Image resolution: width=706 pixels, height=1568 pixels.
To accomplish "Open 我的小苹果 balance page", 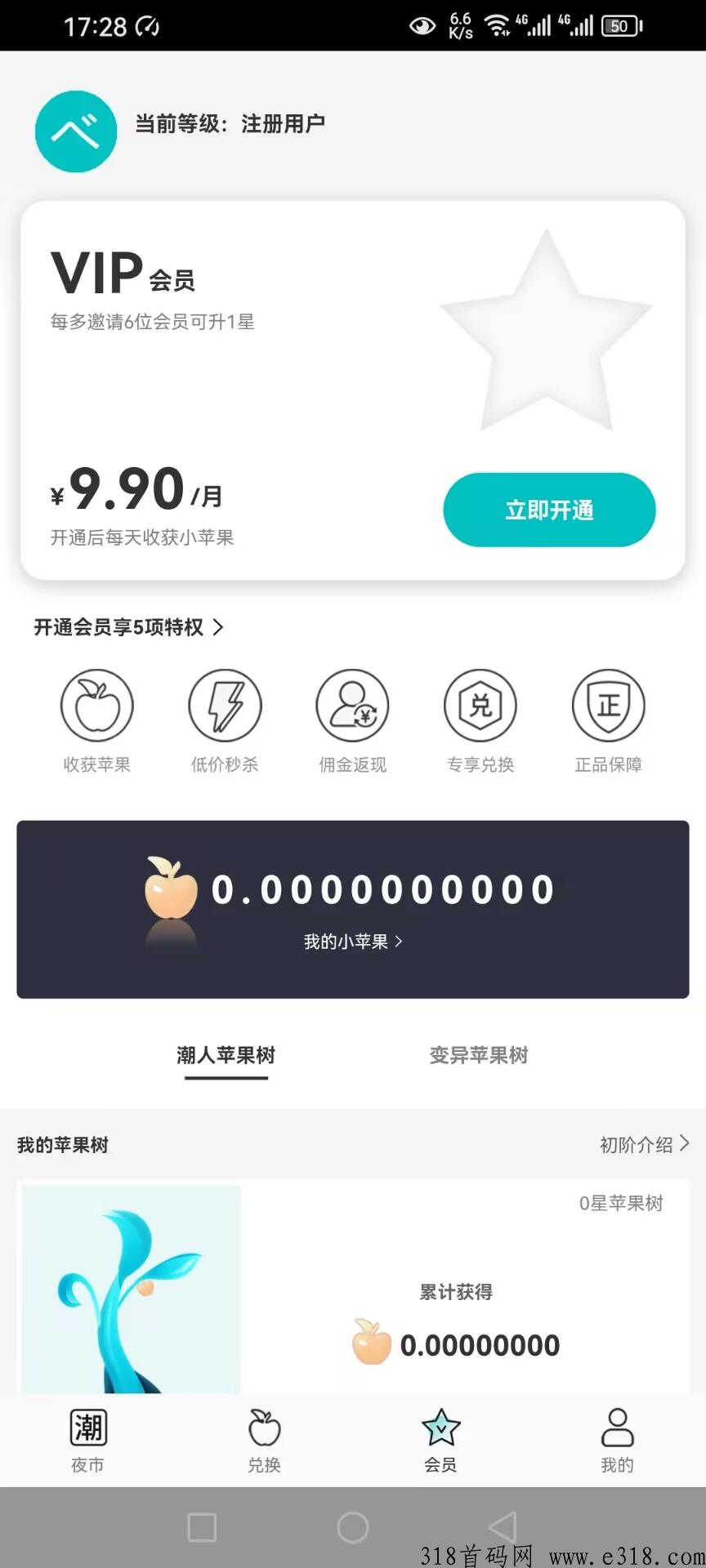I will click(353, 942).
